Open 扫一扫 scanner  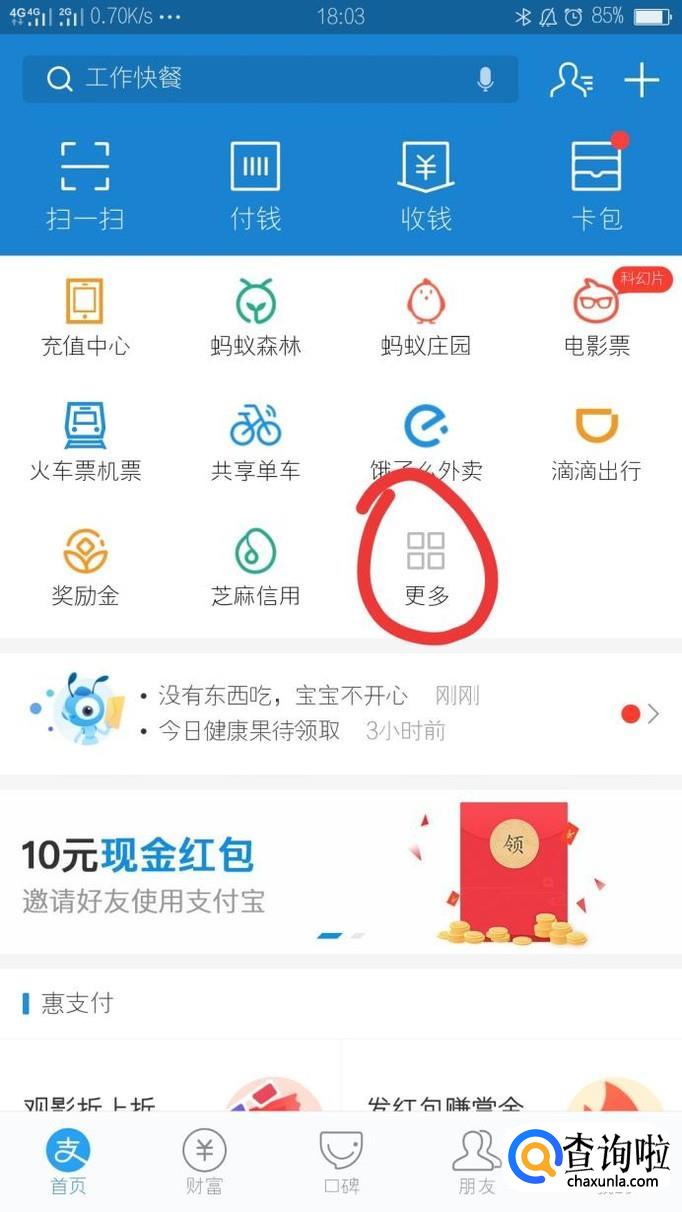(x=85, y=185)
